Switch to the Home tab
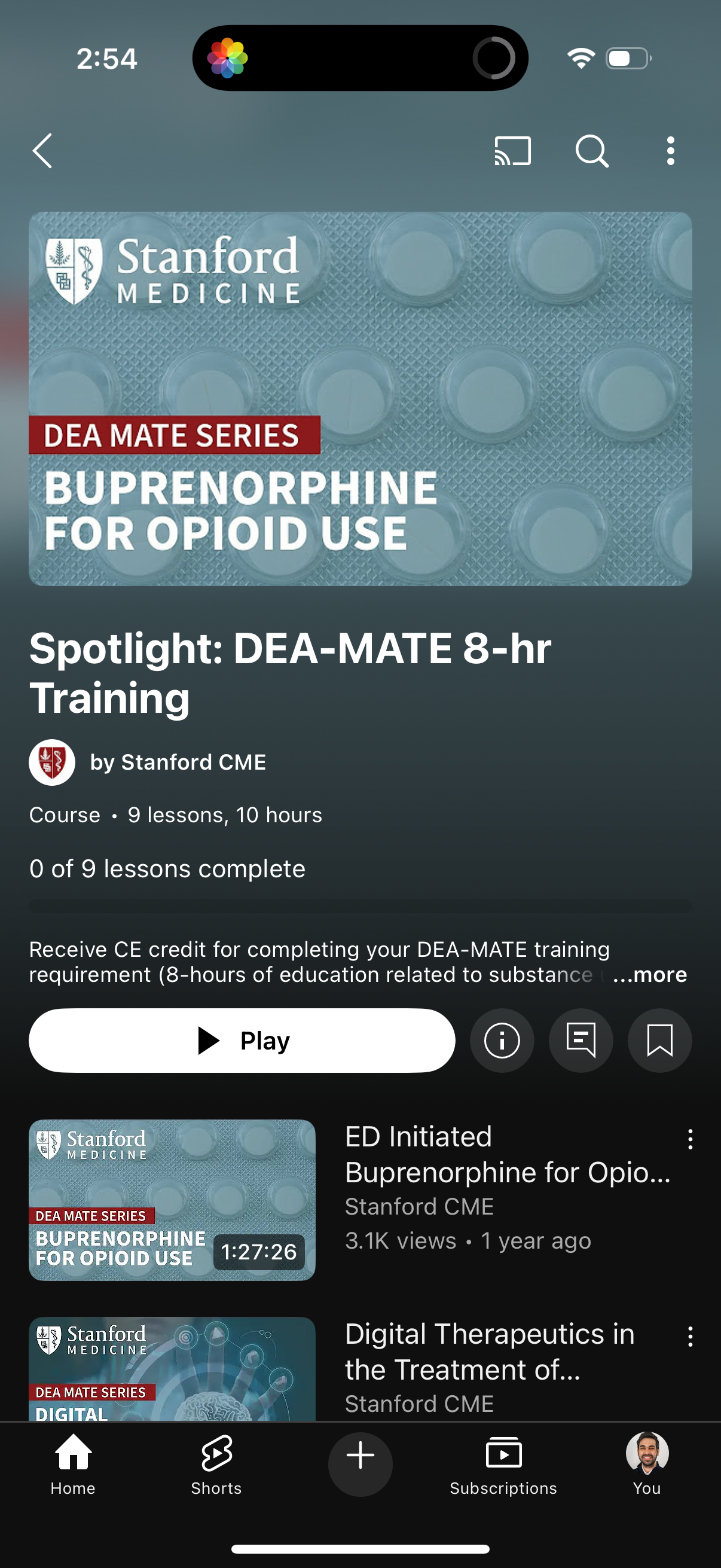The height and width of the screenshot is (1568, 721). [72, 1467]
